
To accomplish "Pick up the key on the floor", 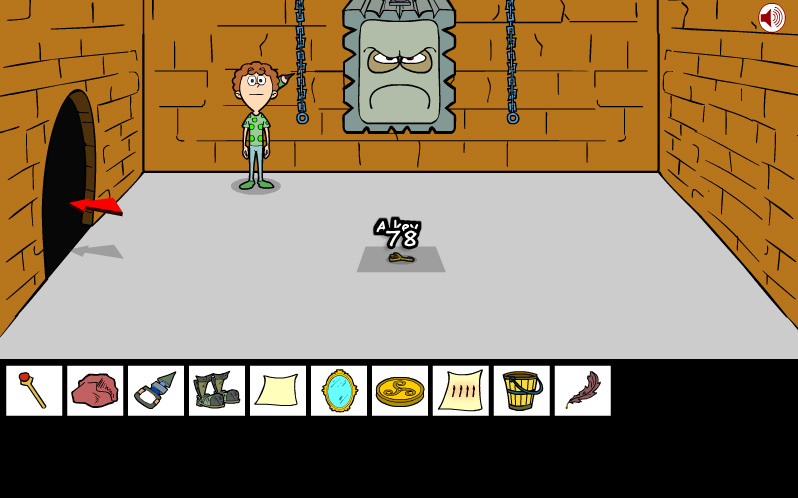I will tap(401, 258).
